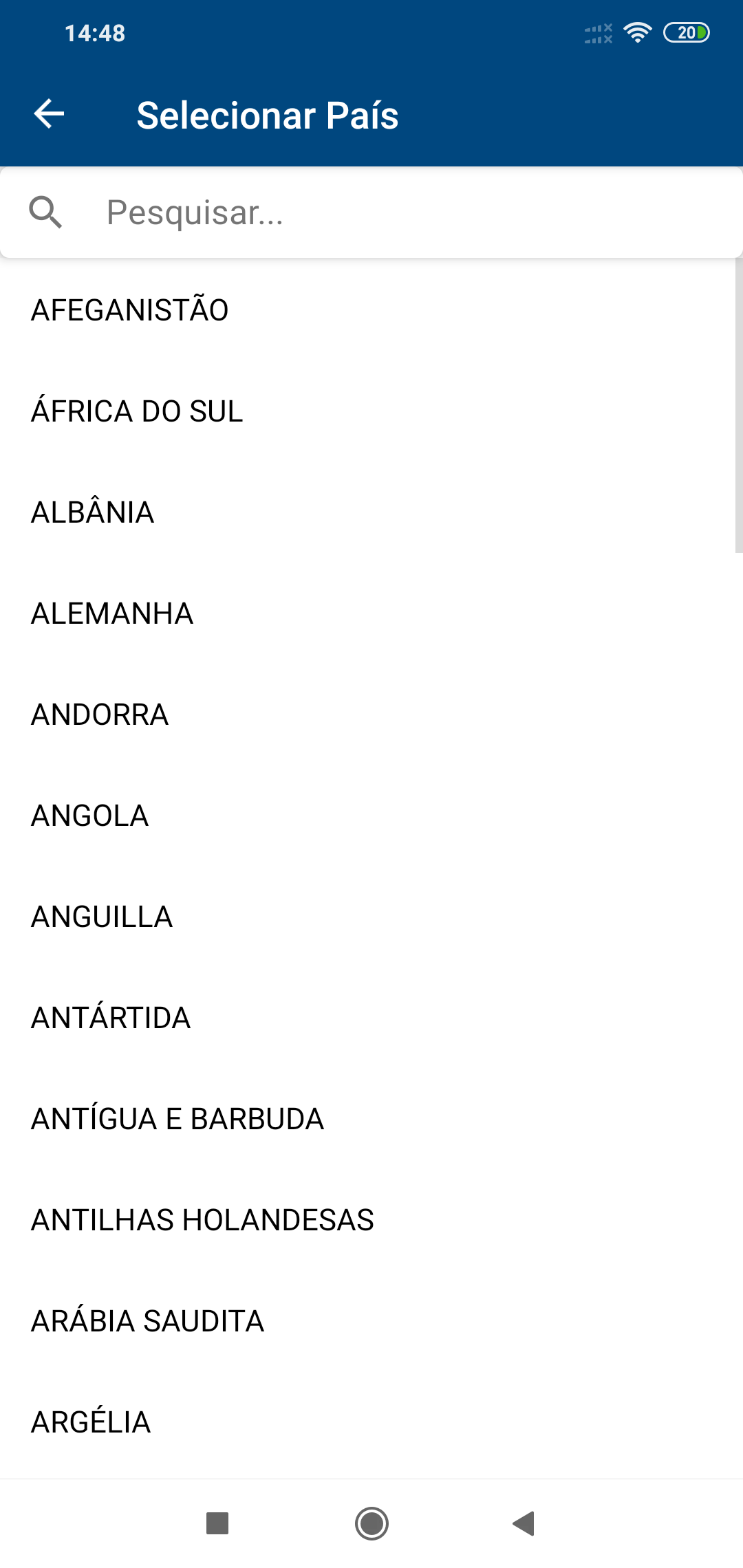Select ANDORRA

(x=371, y=715)
